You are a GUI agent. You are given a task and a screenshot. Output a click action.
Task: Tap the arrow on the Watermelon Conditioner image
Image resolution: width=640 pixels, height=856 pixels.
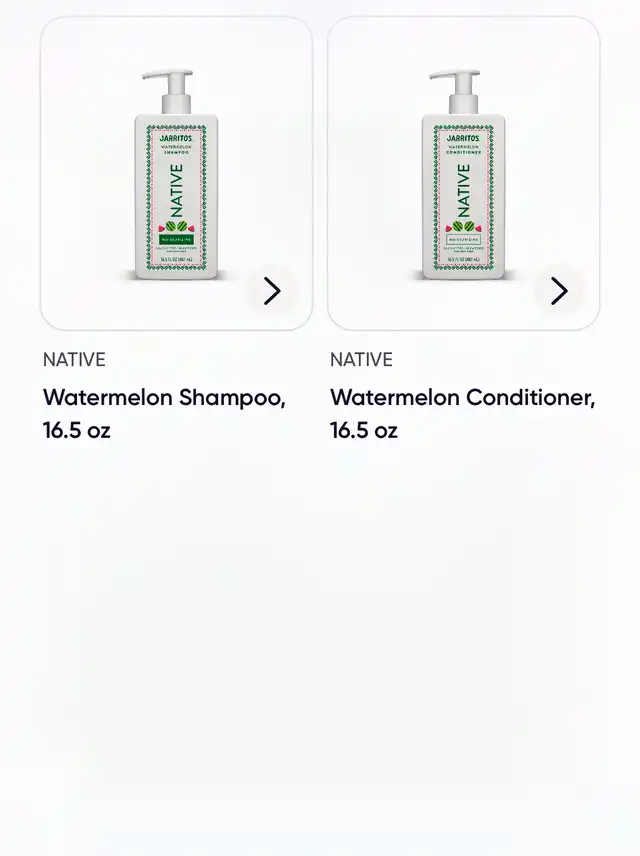[559, 291]
